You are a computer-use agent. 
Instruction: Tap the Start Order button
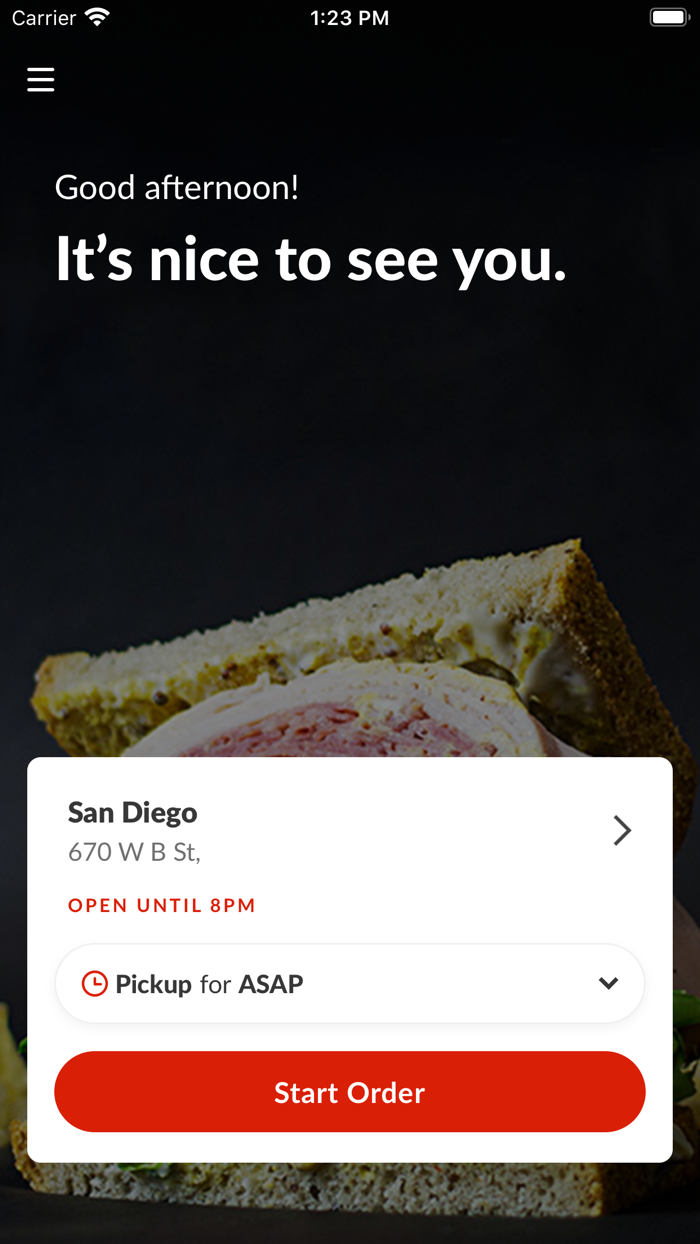click(x=350, y=1092)
